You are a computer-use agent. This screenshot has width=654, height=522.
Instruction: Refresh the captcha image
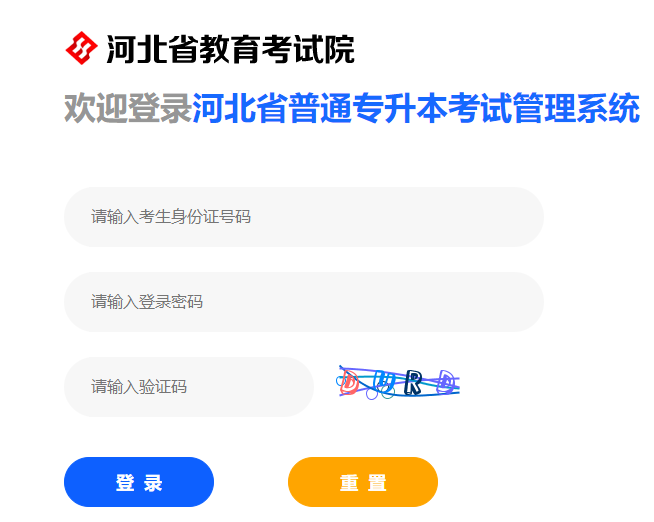398,382
